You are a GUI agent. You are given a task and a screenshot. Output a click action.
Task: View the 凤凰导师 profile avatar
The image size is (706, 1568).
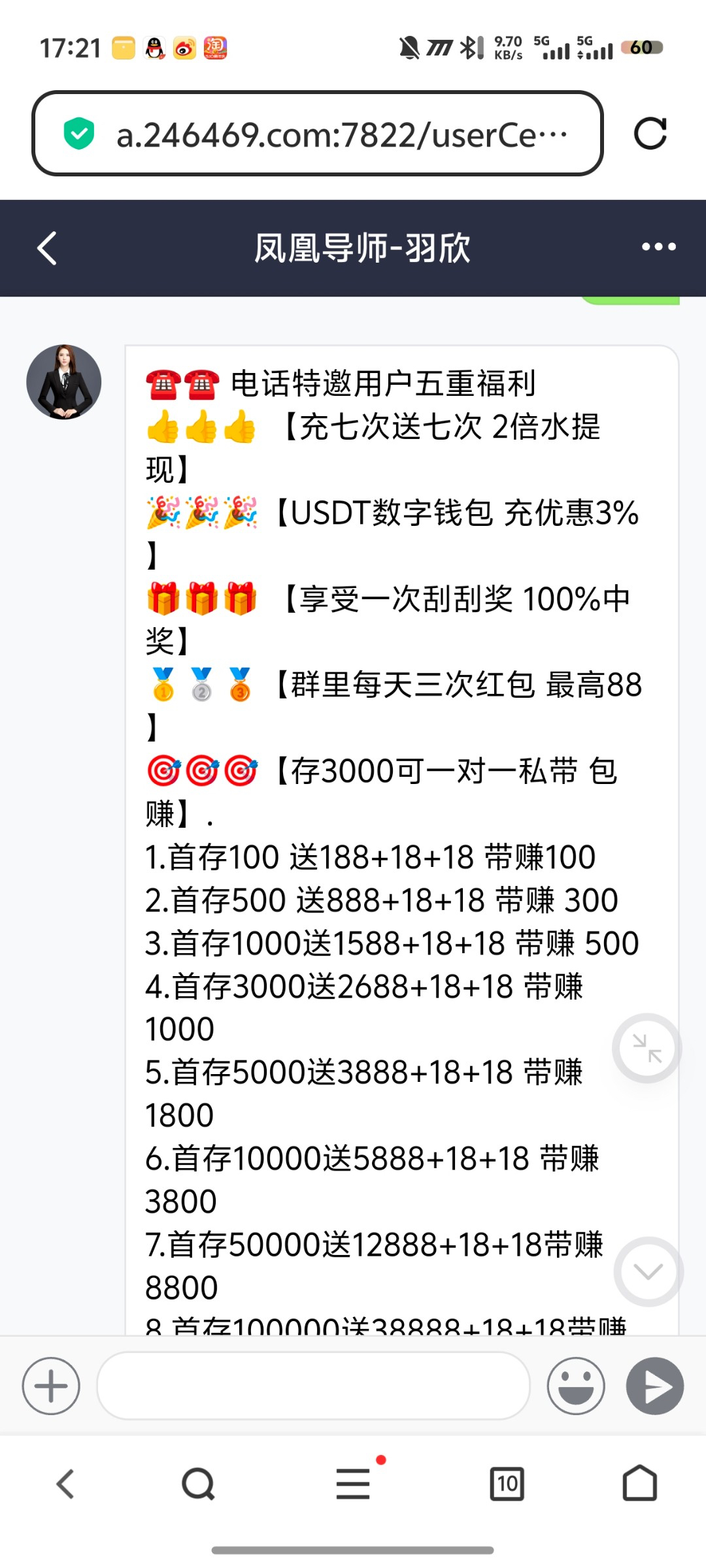pos(64,382)
